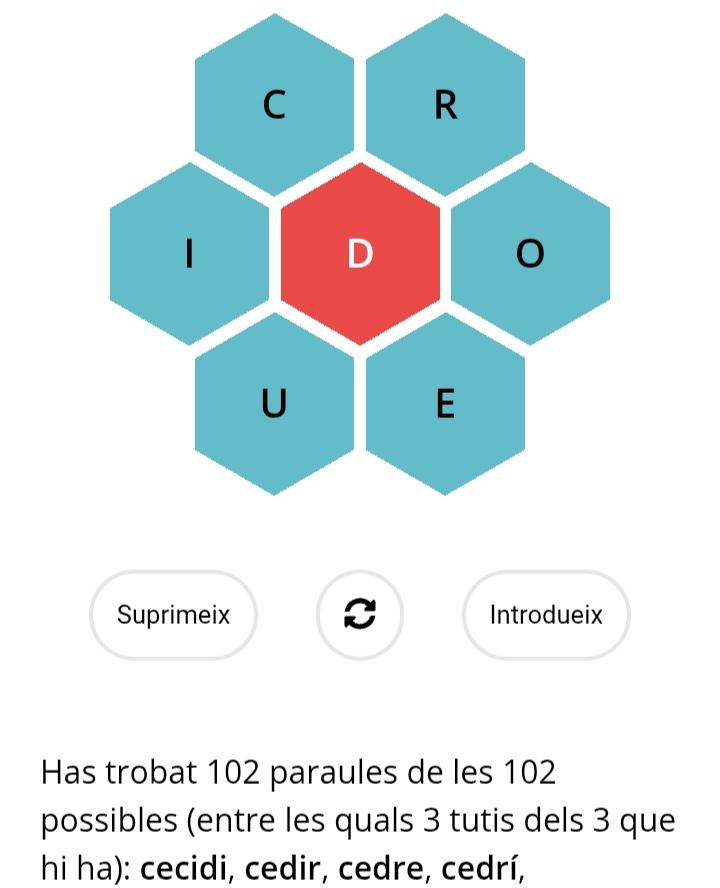Delete last letter with Suprimeix
Viewport: 720px width, 888px height.
click(173, 614)
